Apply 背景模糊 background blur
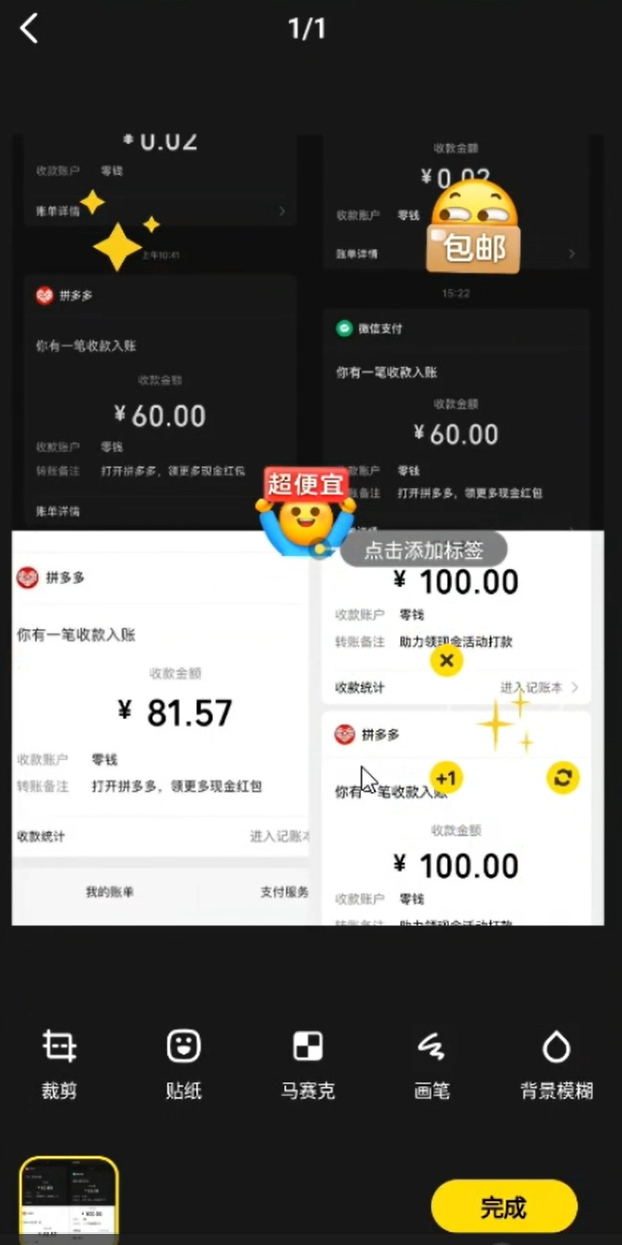This screenshot has width=622, height=1245. 556,1065
